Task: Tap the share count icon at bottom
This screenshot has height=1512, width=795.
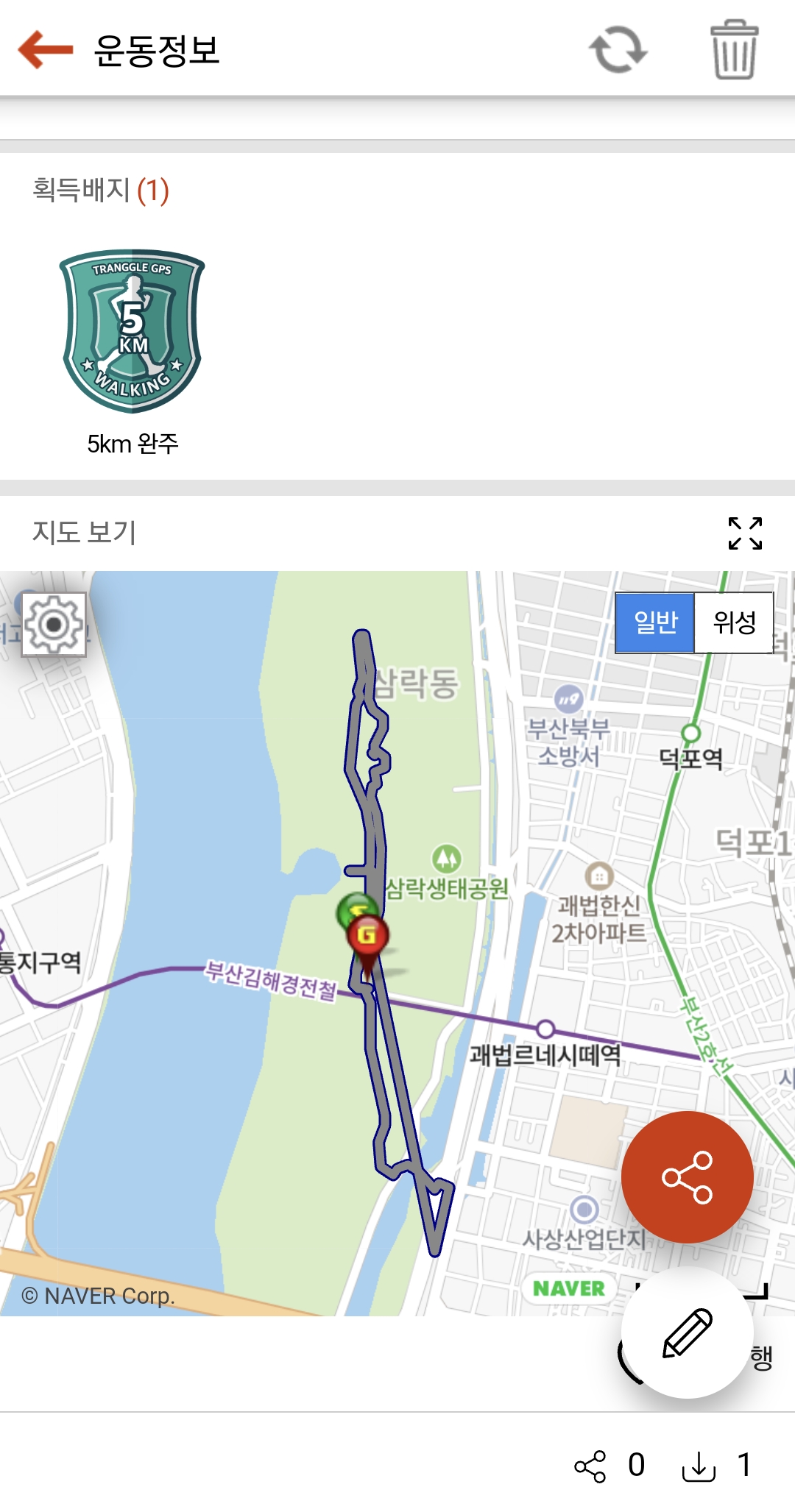Action: tap(590, 1466)
